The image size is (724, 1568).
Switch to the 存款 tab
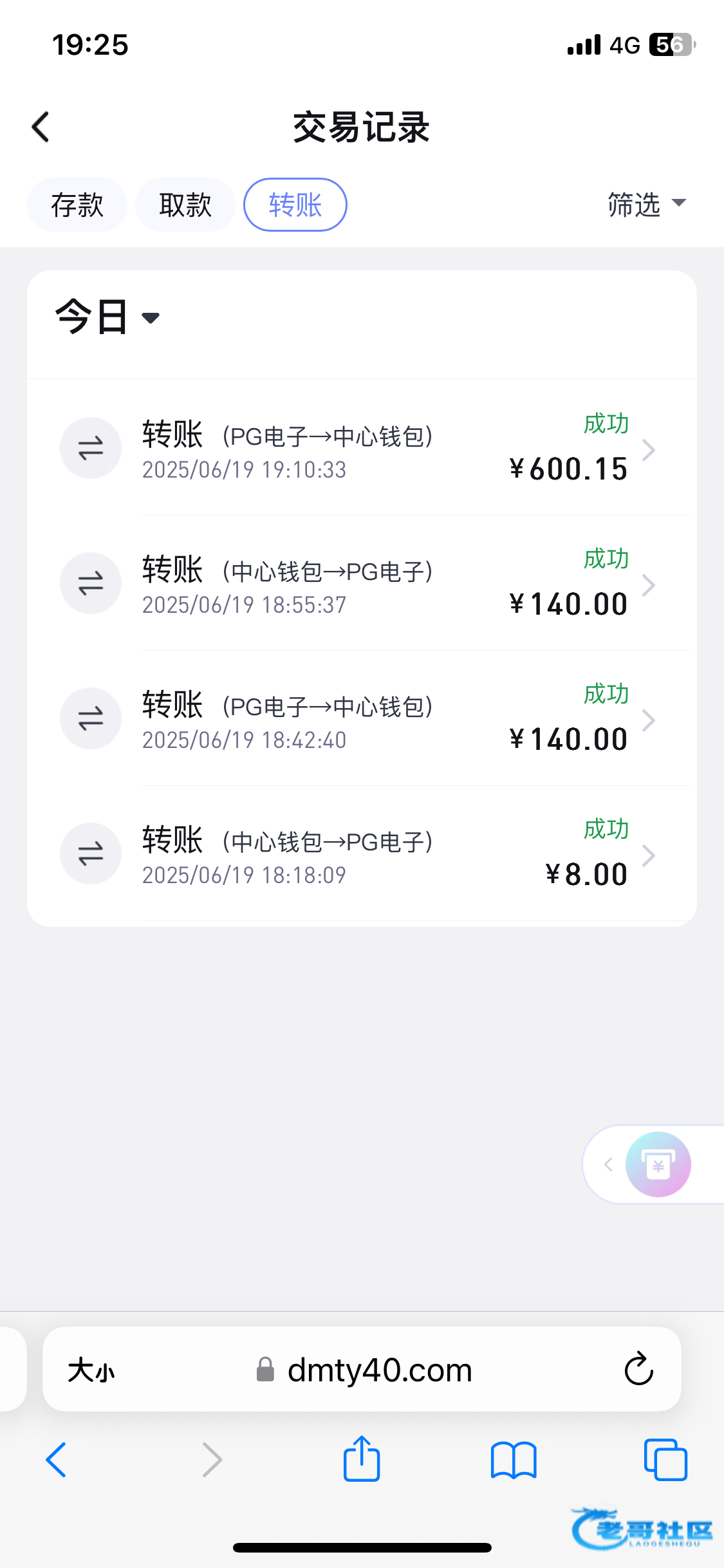pyautogui.click(x=77, y=205)
